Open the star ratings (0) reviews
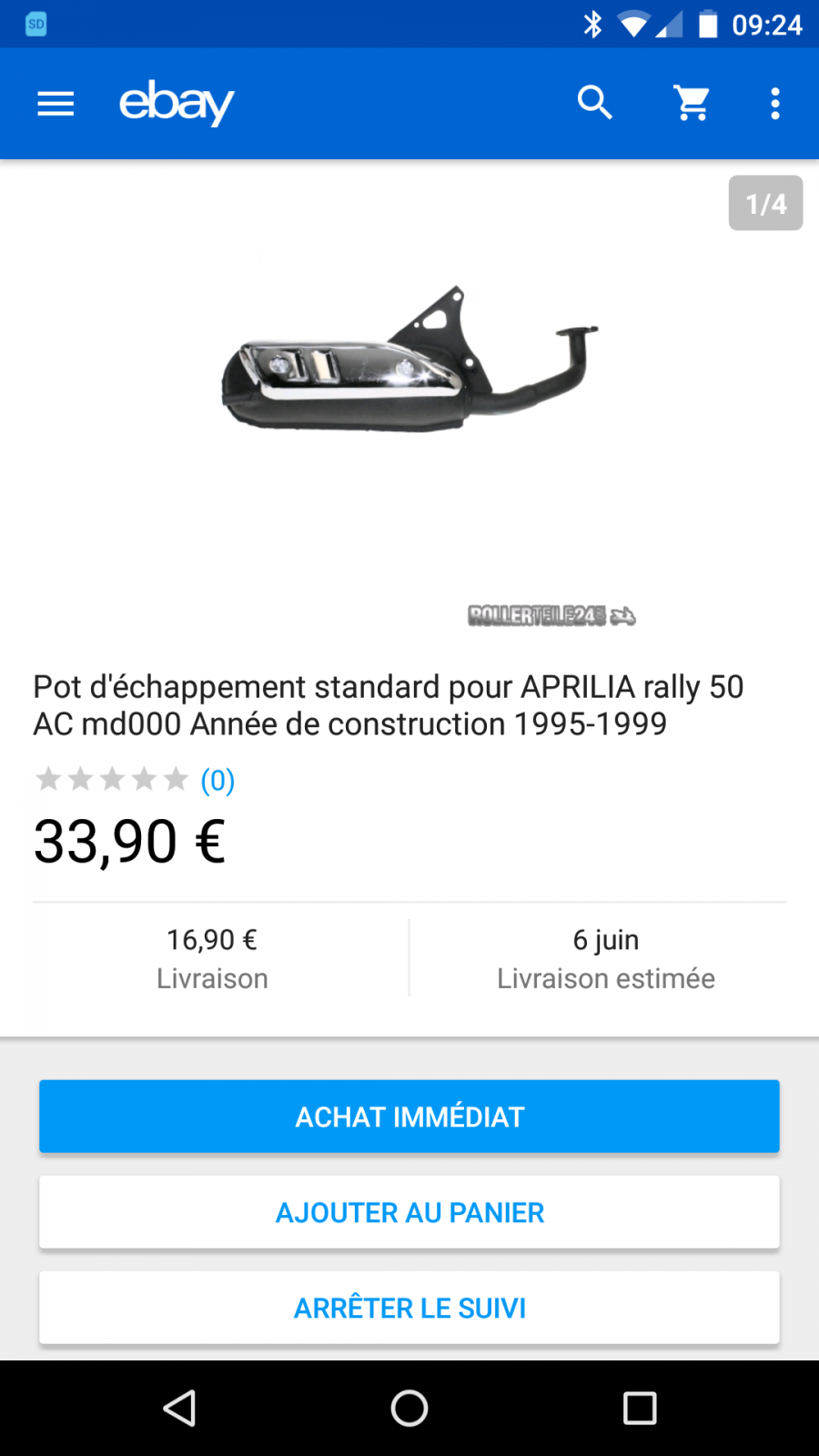 [x=135, y=780]
